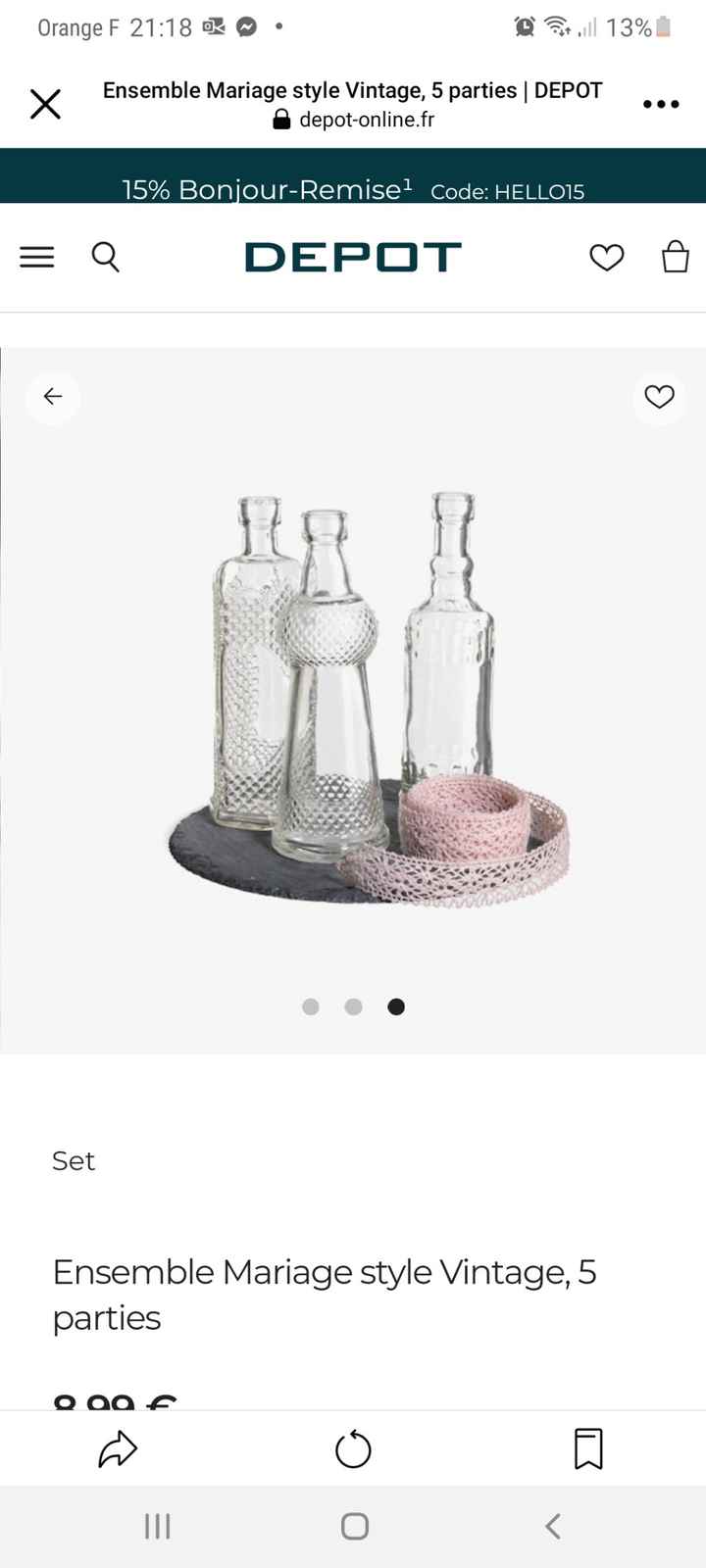Jump to the first product image dot
Viewport: 706px width, 1568px height.
(311, 1006)
